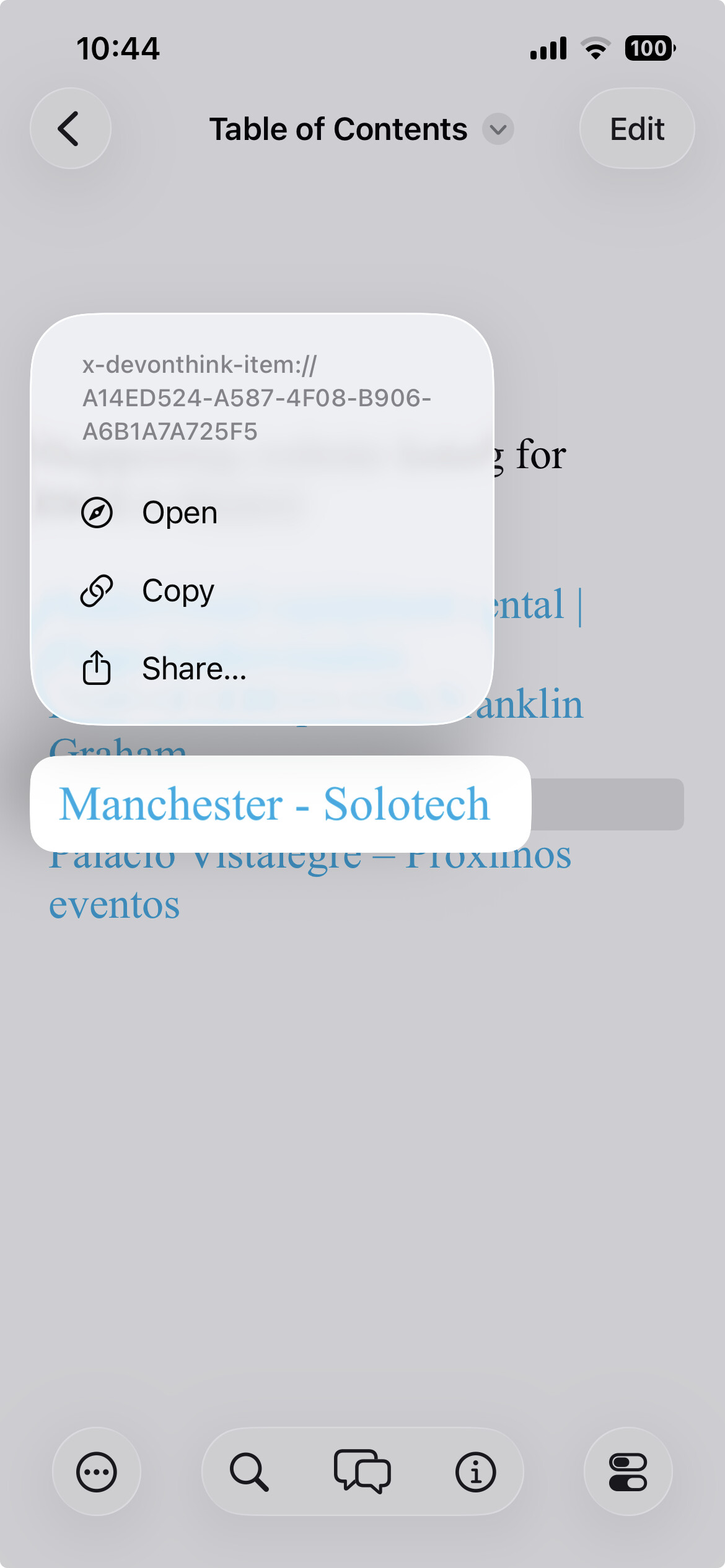Show the document info panel
725x1568 pixels.
475,1471
